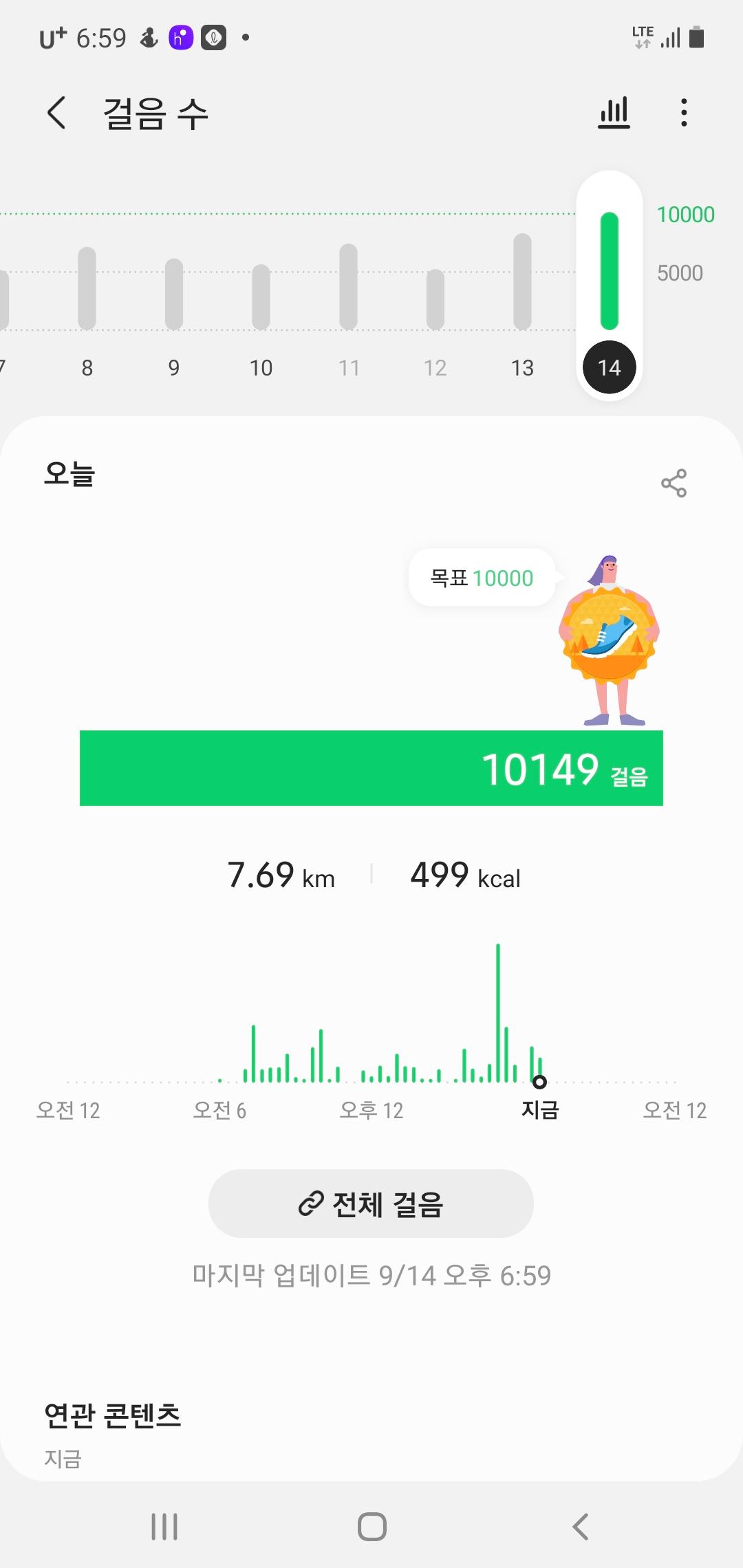Go back from the 걸음 수 screen
The image size is (743, 1568).
coord(57,113)
